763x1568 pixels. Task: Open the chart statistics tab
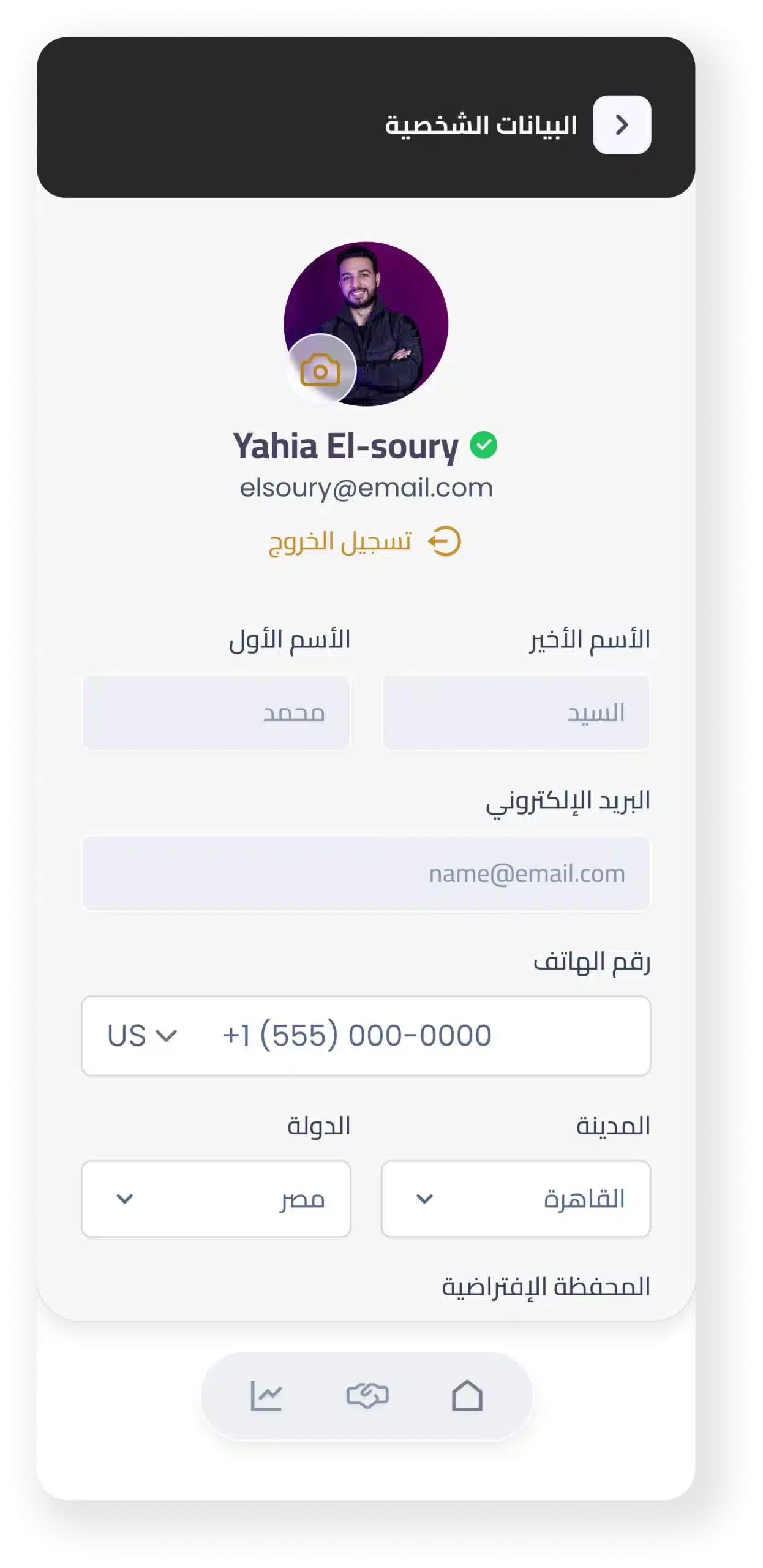coord(266,1396)
